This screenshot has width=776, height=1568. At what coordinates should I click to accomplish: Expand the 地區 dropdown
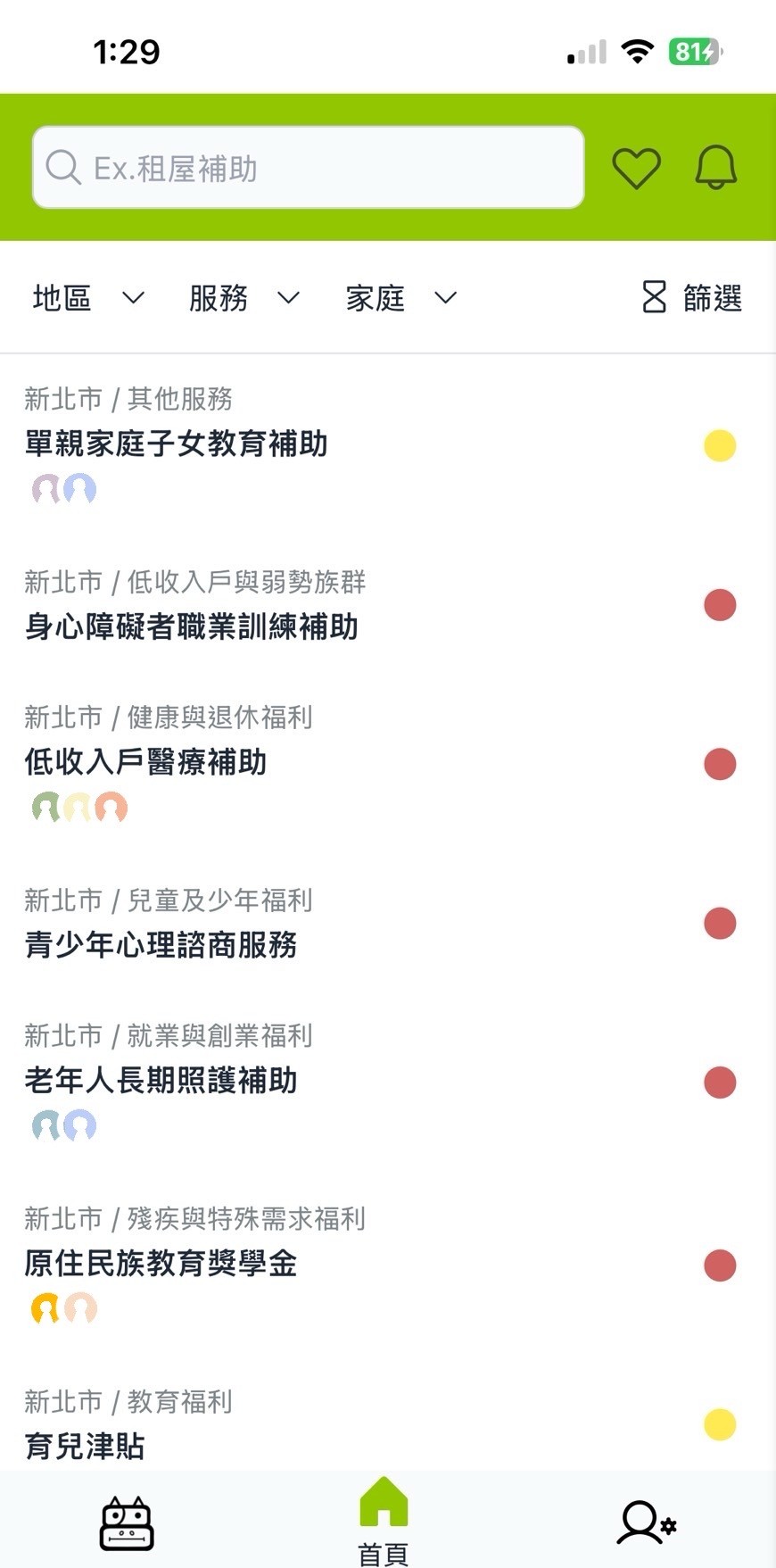point(88,298)
